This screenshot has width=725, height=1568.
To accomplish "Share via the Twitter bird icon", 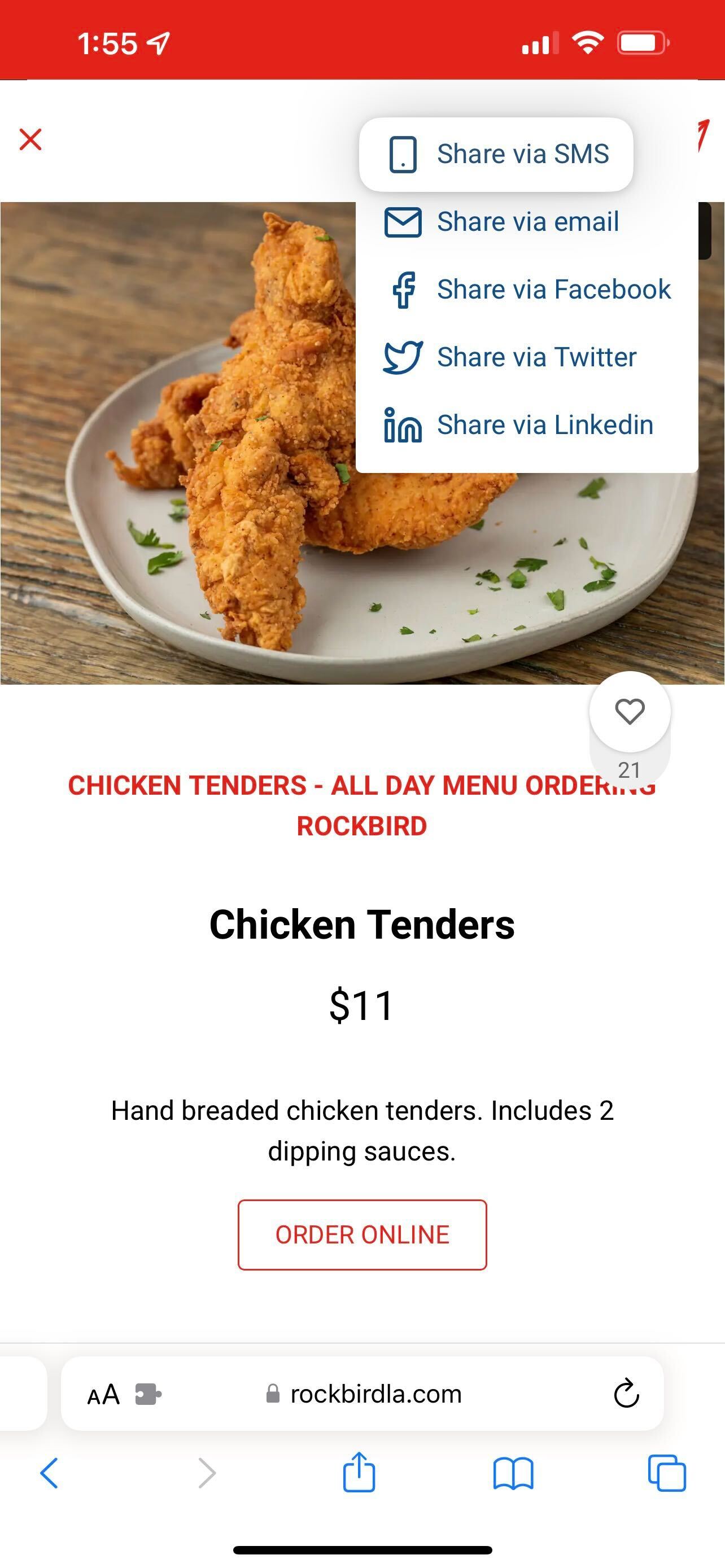I will [403, 357].
